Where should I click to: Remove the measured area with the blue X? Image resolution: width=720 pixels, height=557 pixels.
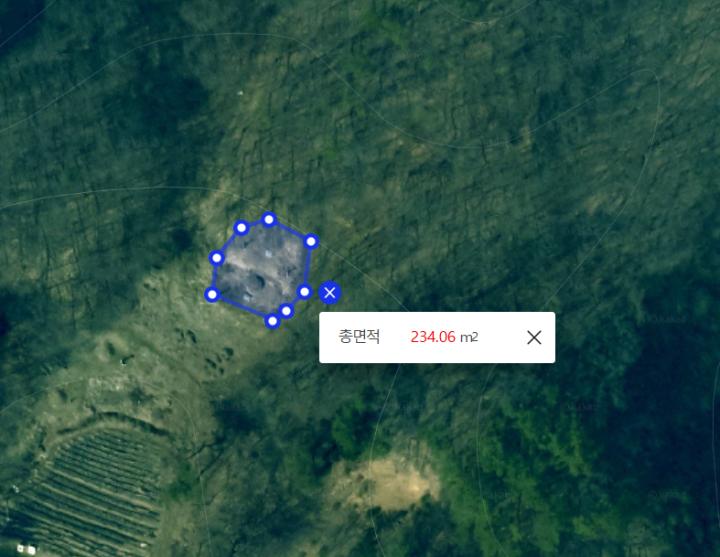[330, 292]
